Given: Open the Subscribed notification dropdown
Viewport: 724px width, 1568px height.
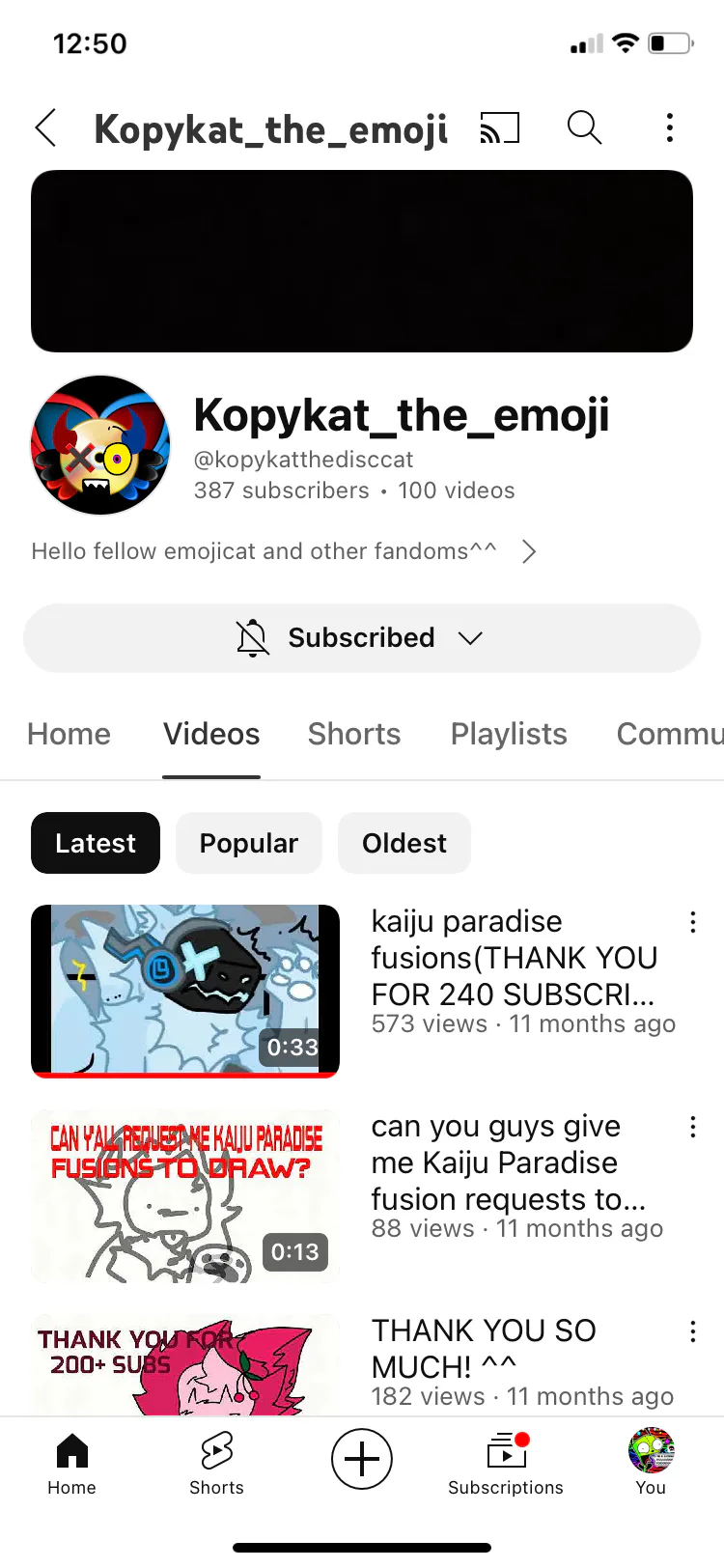Looking at the screenshot, I should (x=361, y=638).
